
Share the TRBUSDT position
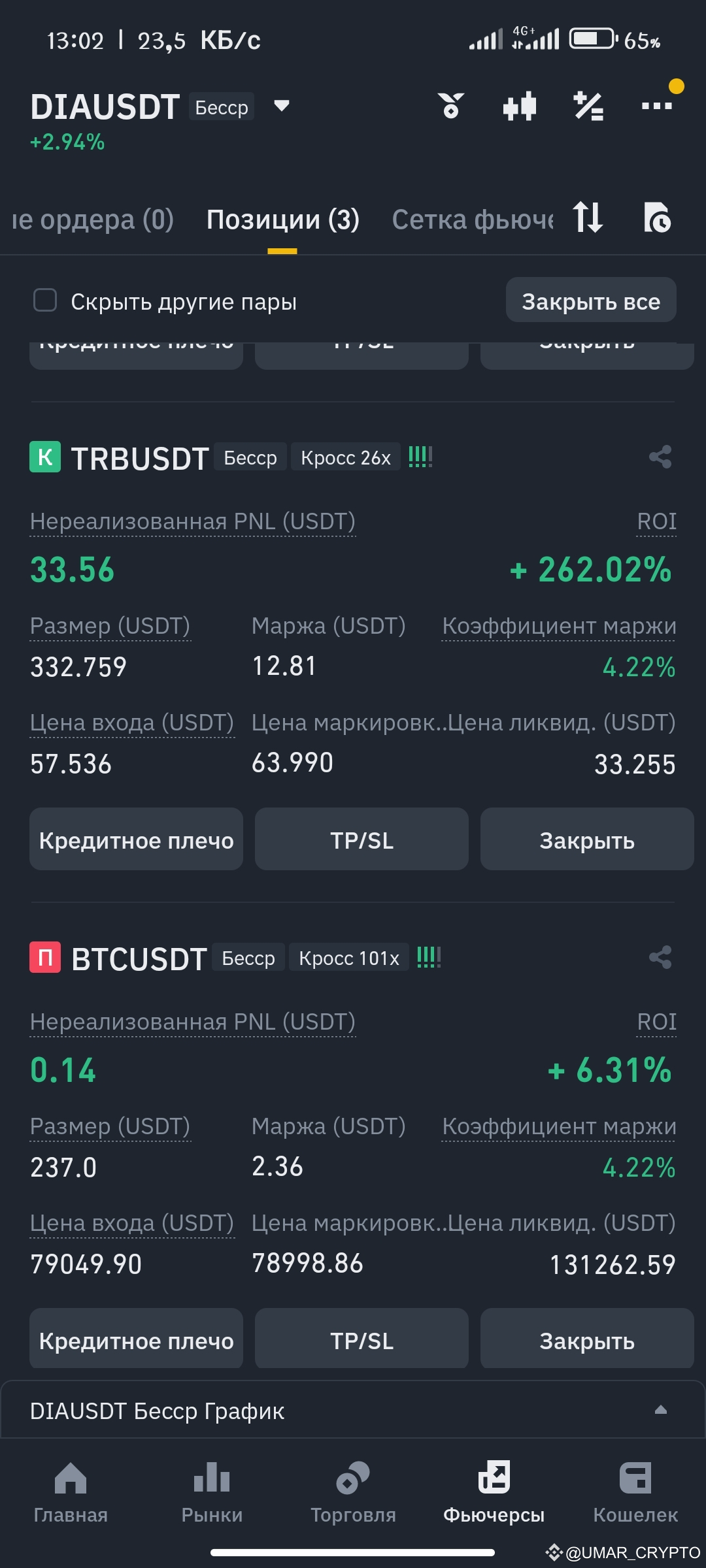pos(659,457)
